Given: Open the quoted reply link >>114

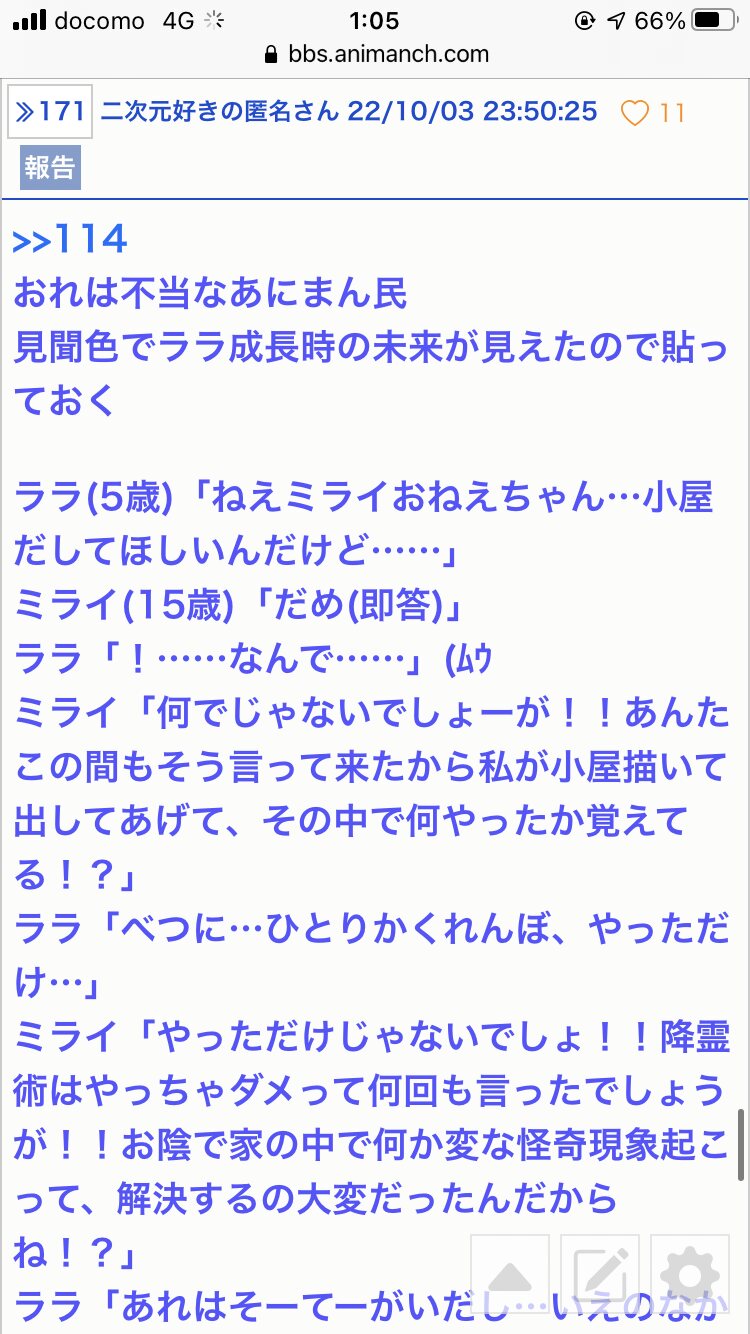Looking at the screenshot, I should [70, 240].
